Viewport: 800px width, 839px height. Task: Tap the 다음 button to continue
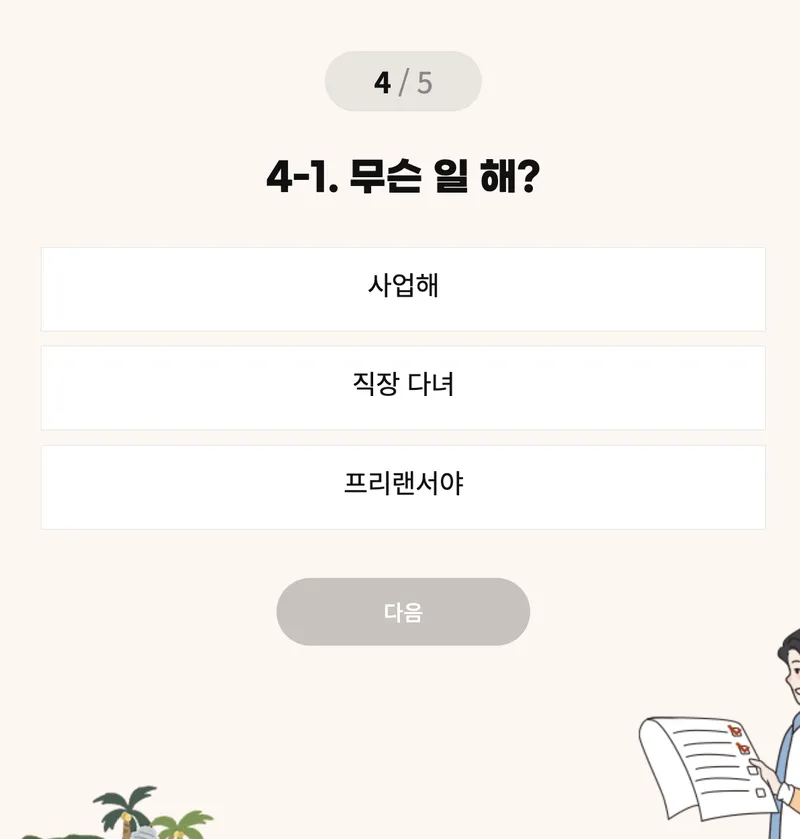point(403,612)
